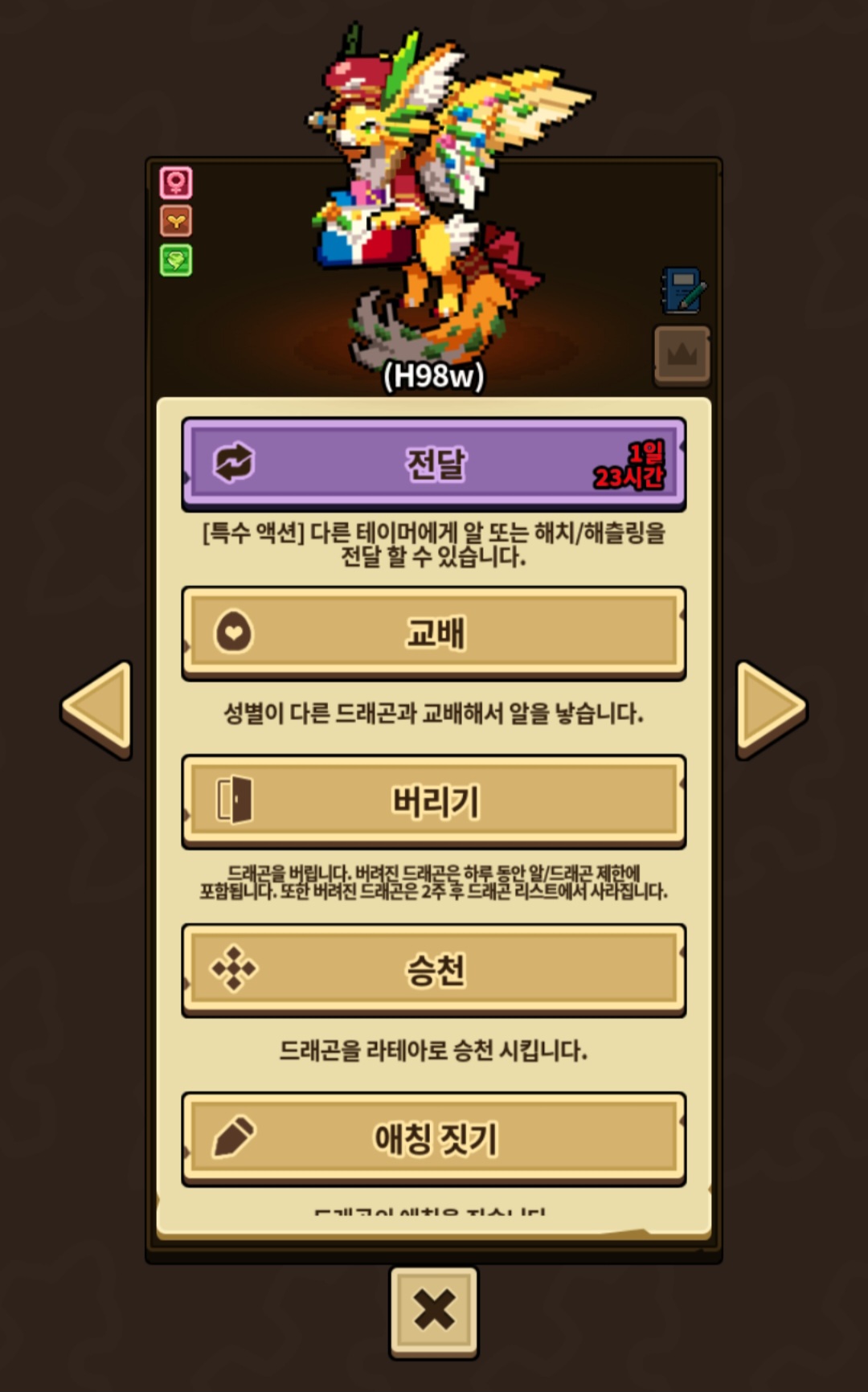Image resolution: width=868 pixels, height=1392 pixels.
Task: Close the dragon action panel
Action: tap(434, 1312)
